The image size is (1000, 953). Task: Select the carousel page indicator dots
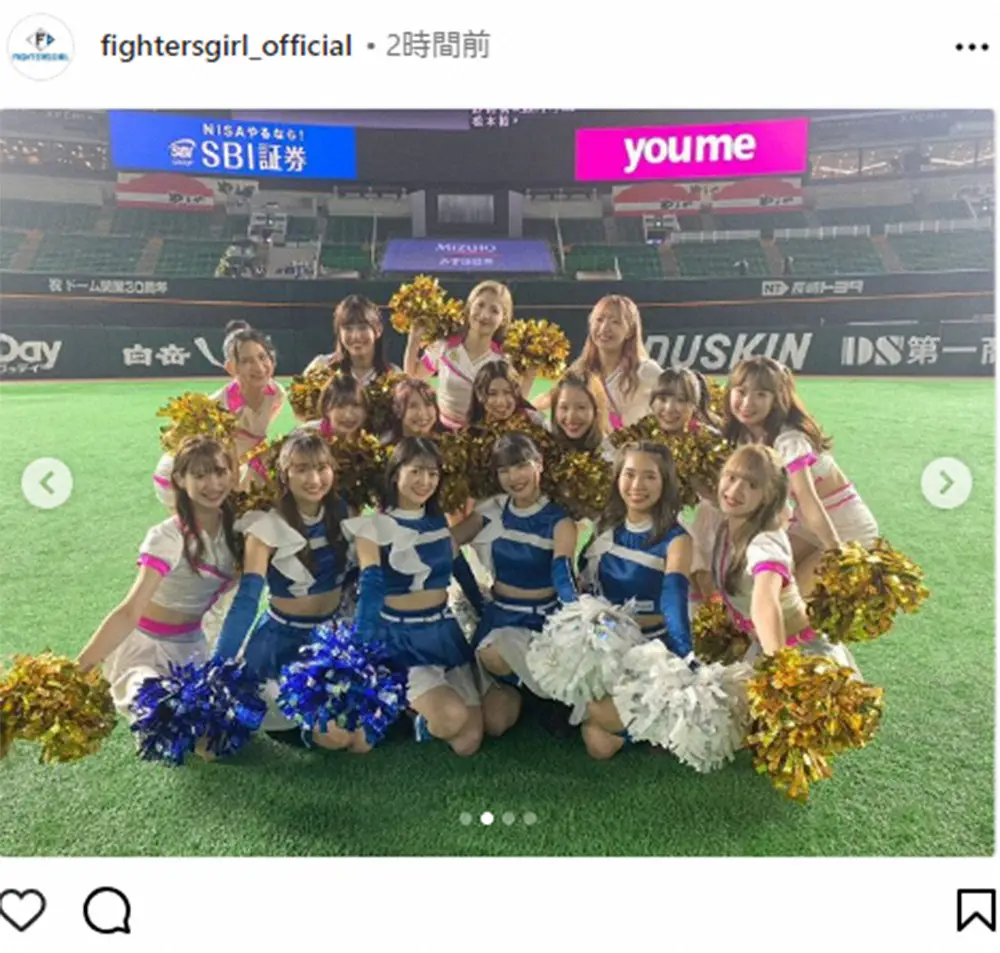point(497,818)
